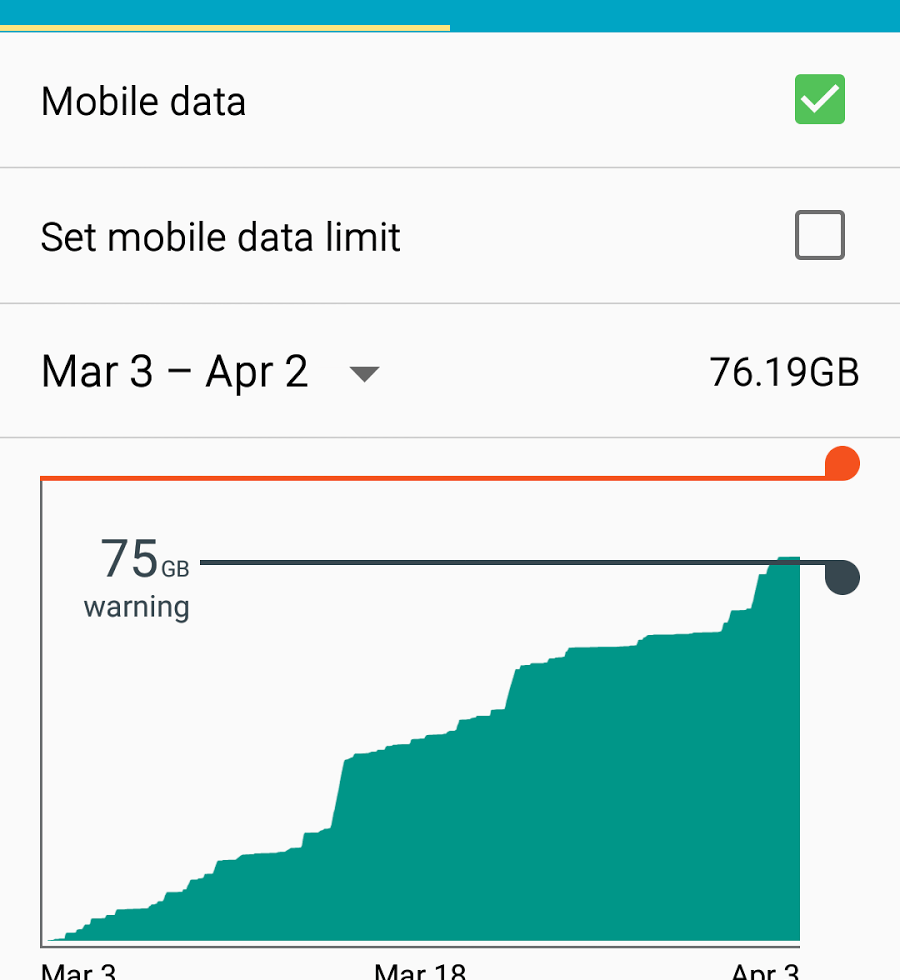The image size is (900, 980).
Task: Open the Mar 3 – Apr 2 cycle dropdown
Action: (364, 373)
